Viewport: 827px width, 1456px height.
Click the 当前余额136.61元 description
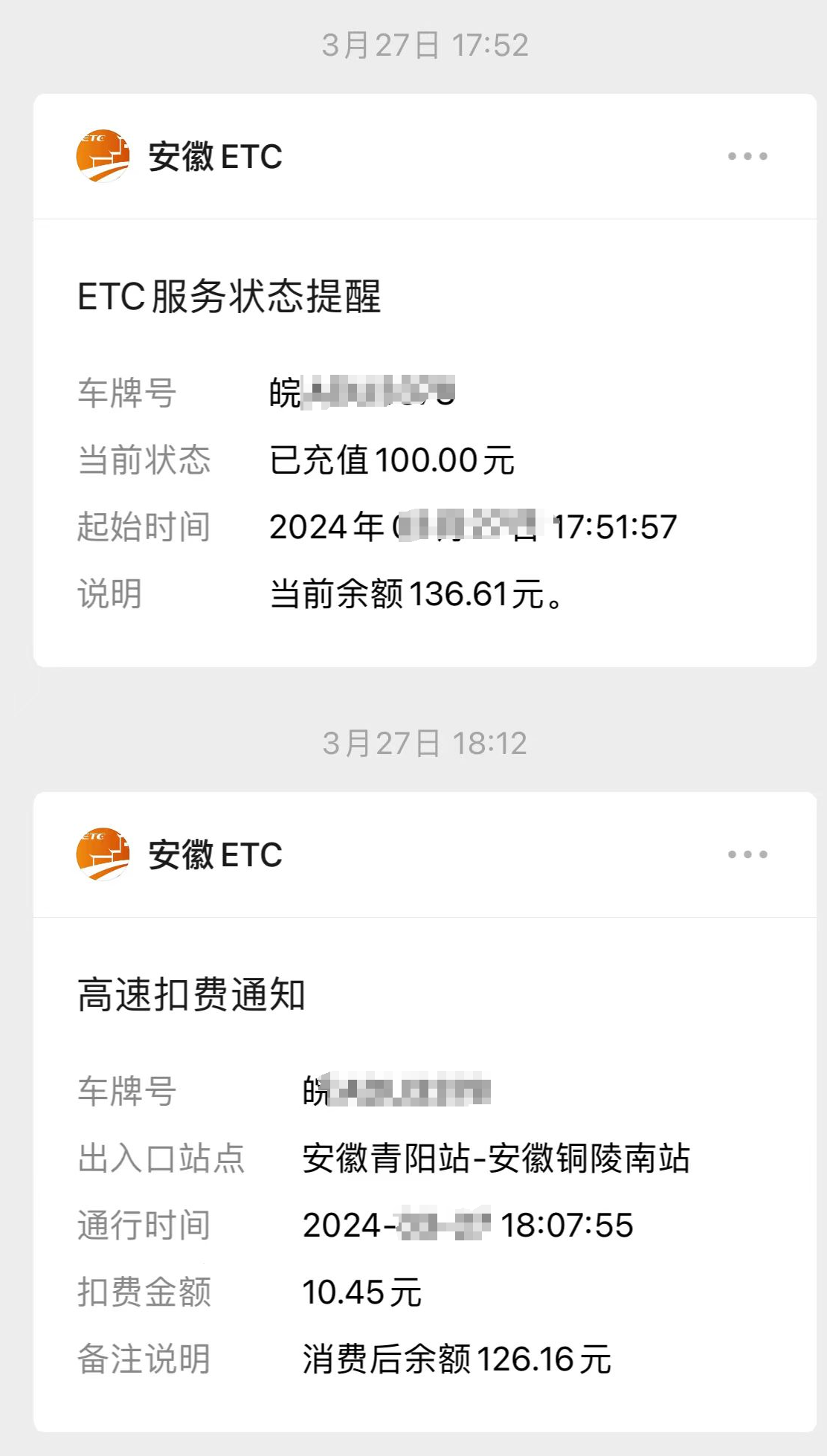point(416,593)
